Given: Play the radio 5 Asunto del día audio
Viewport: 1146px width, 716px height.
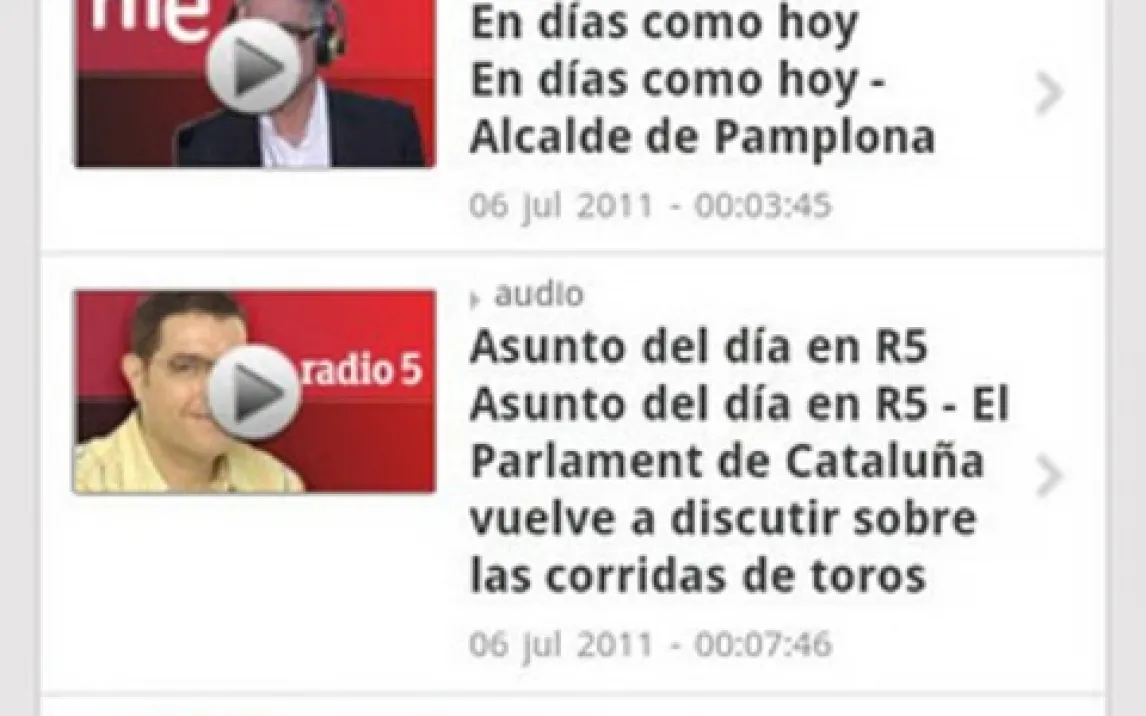Looking at the screenshot, I should [253, 391].
